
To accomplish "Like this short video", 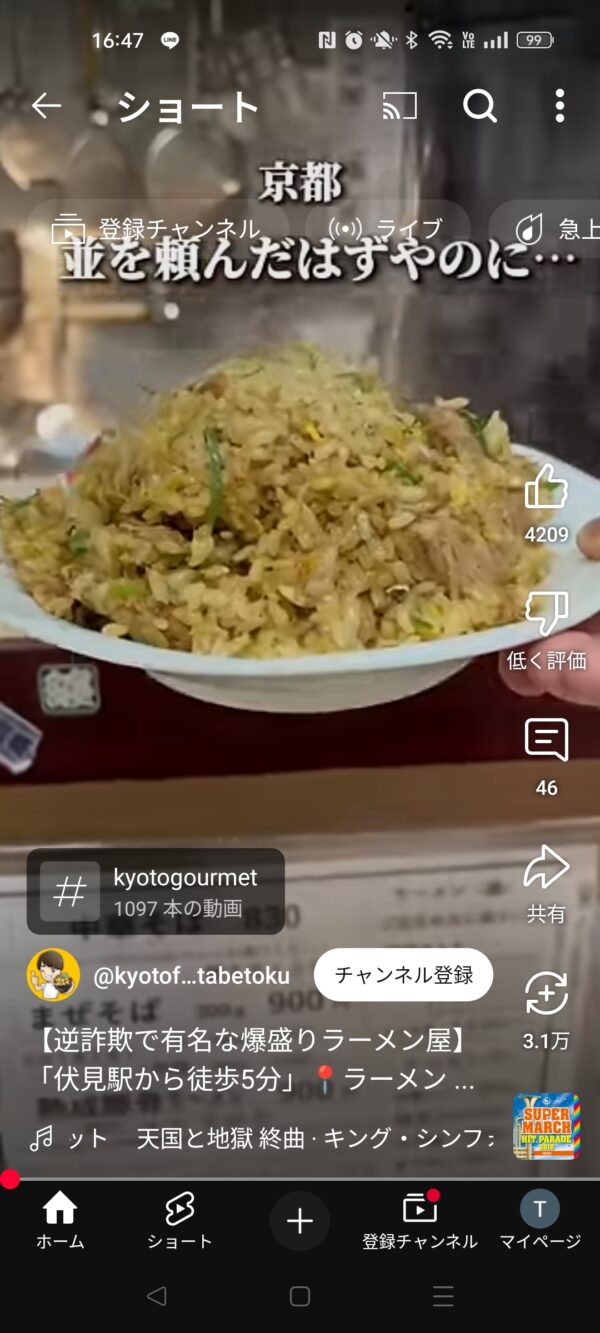I will coord(546,489).
